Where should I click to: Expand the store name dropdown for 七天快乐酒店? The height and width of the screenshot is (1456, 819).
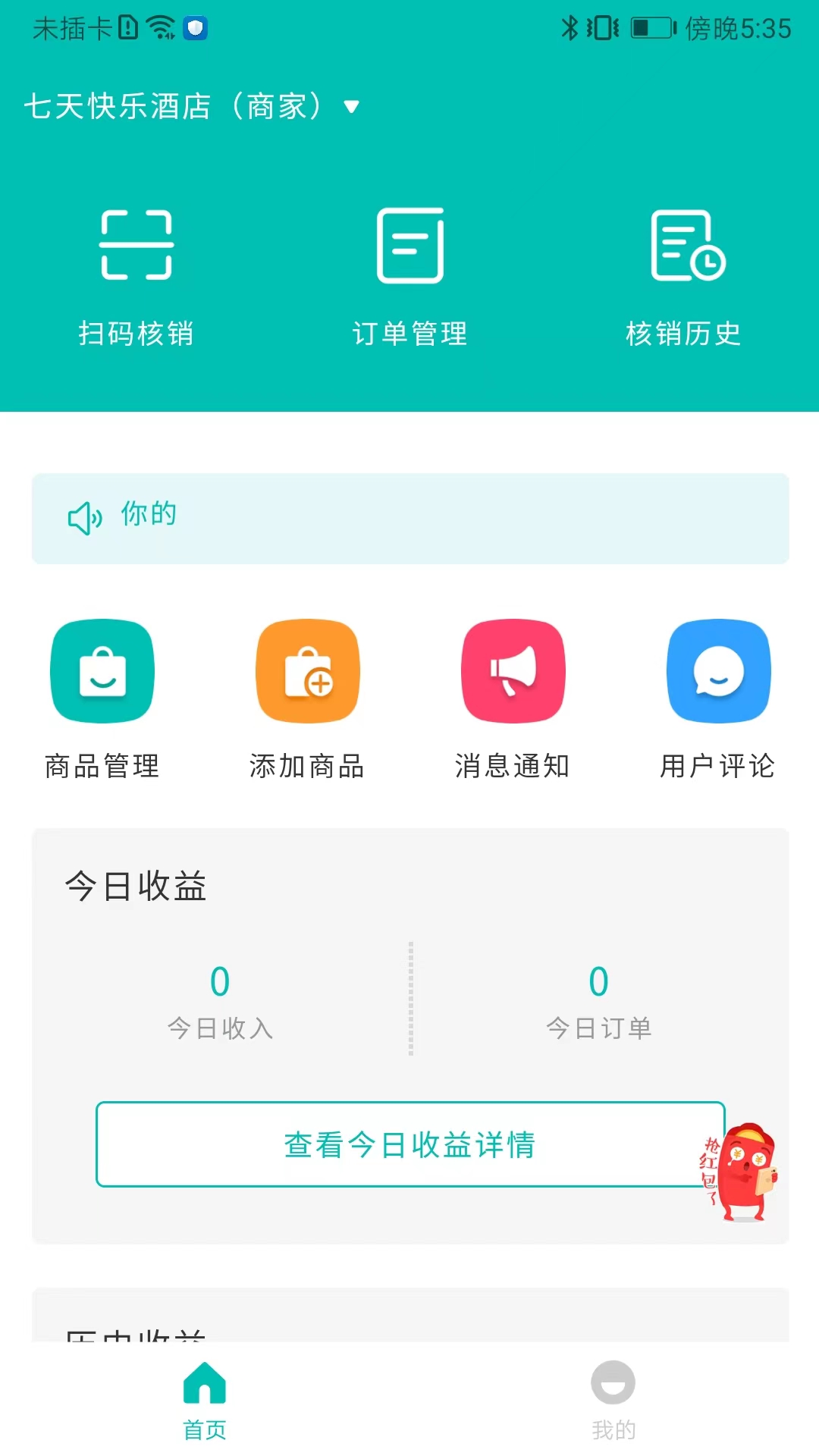tap(351, 108)
